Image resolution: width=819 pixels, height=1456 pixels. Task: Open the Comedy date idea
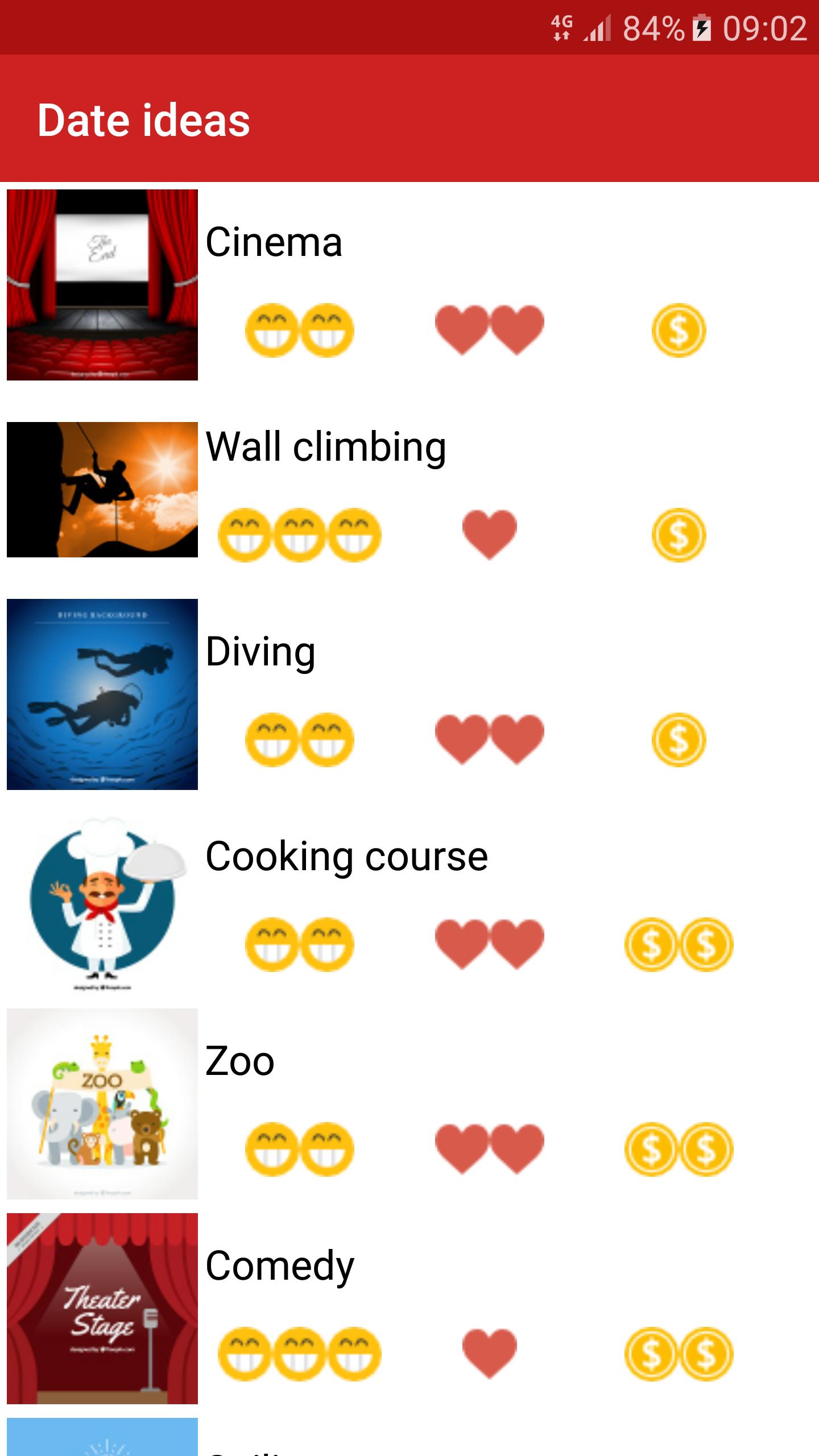(280, 1266)
